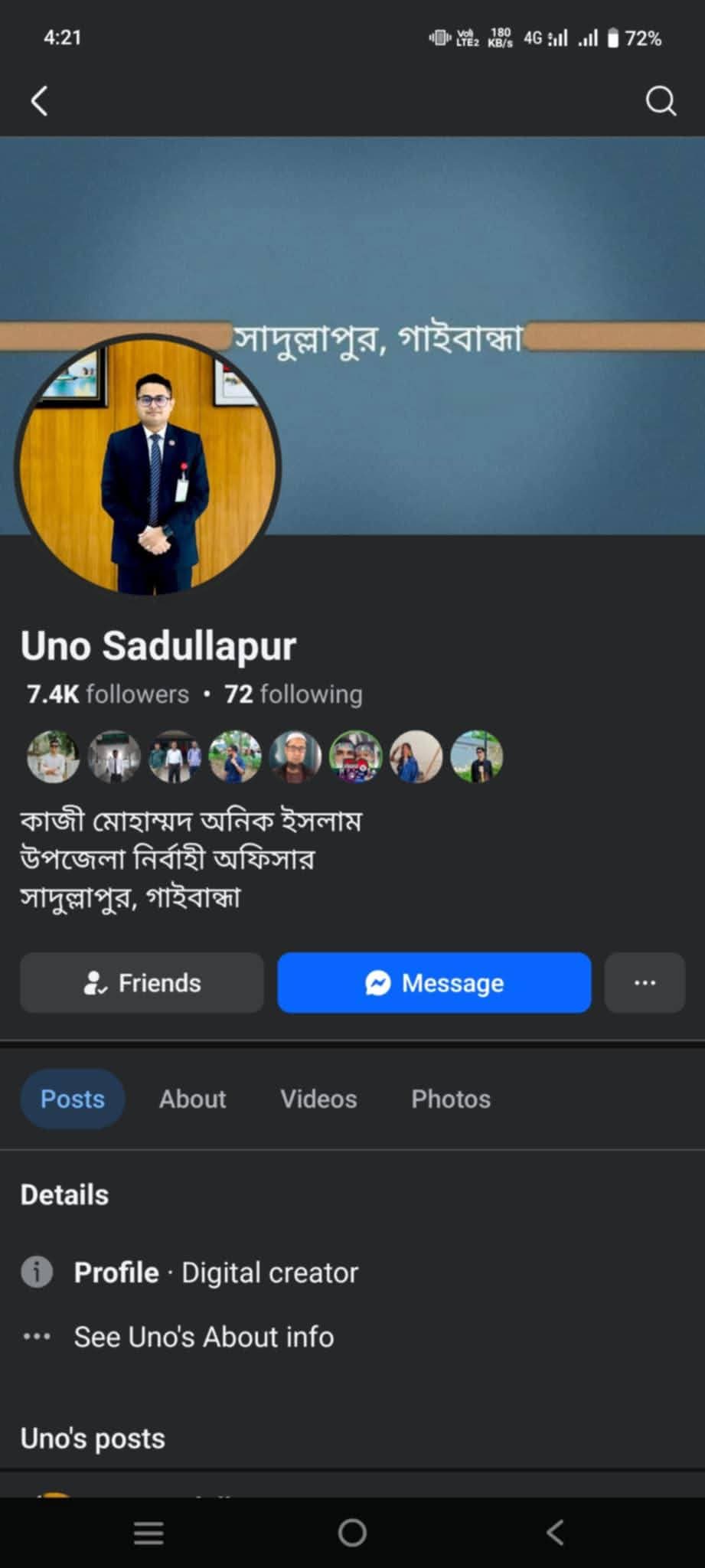Expand See Uno's About info
This screenshot has width=705, height=1568.
(203, 1337)
